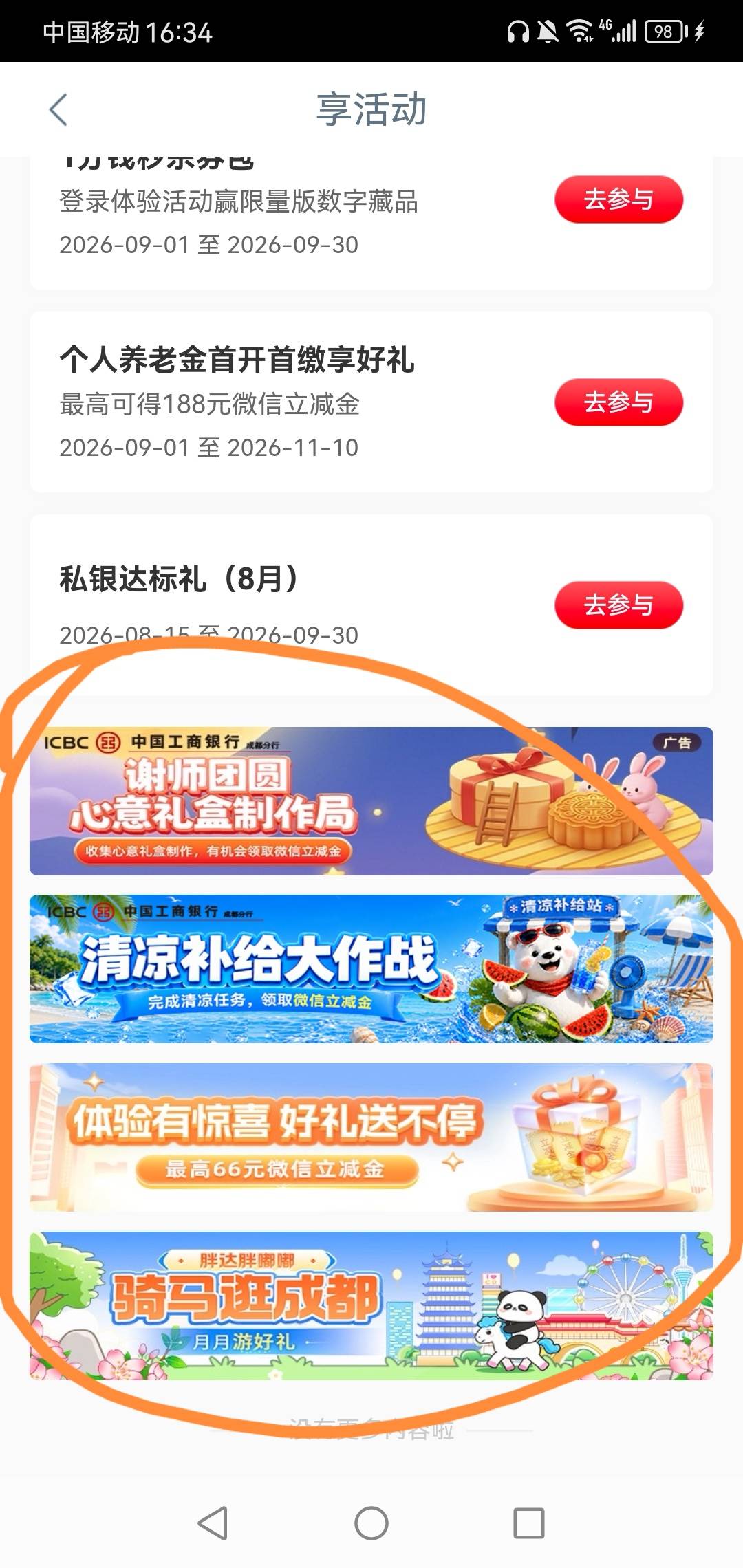Open the 骑马逛成都 banner
The image size is (743, 1568).
click(x=371, y=1306)
